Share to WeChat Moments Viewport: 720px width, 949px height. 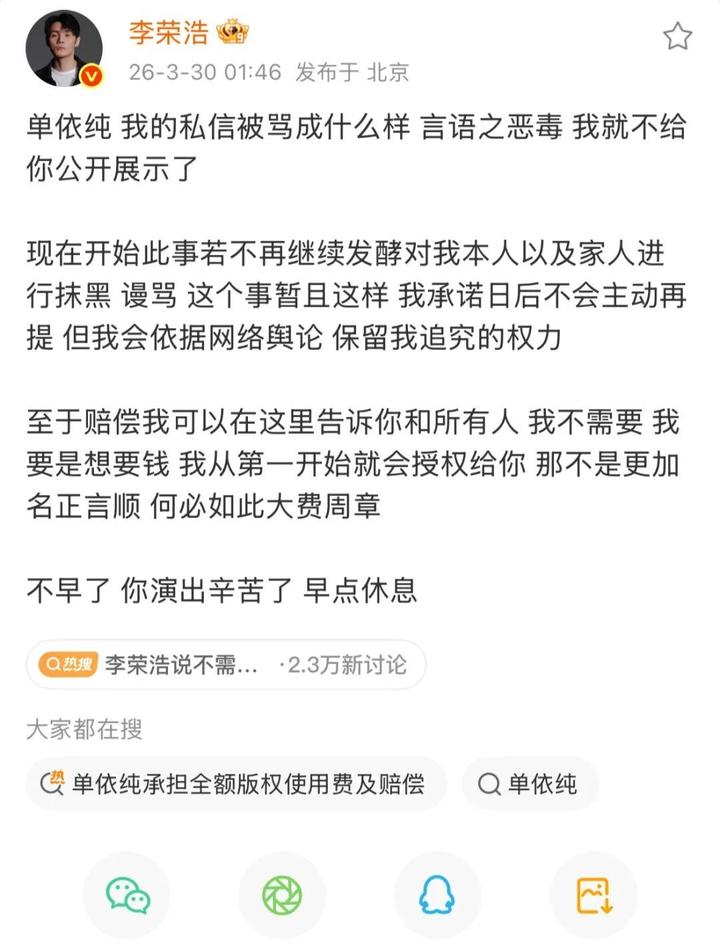282,895
